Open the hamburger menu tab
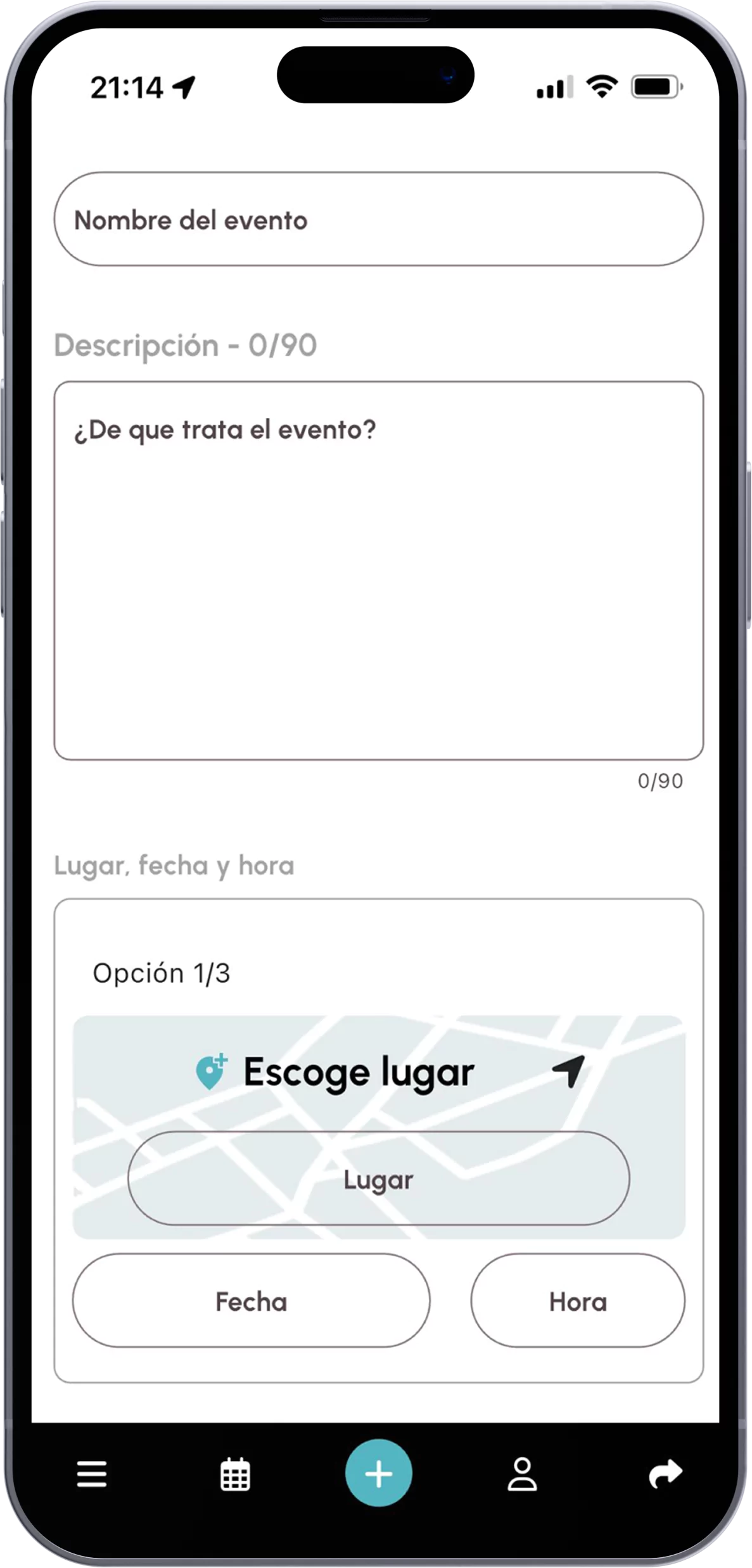 click(x=92, y=1474)
